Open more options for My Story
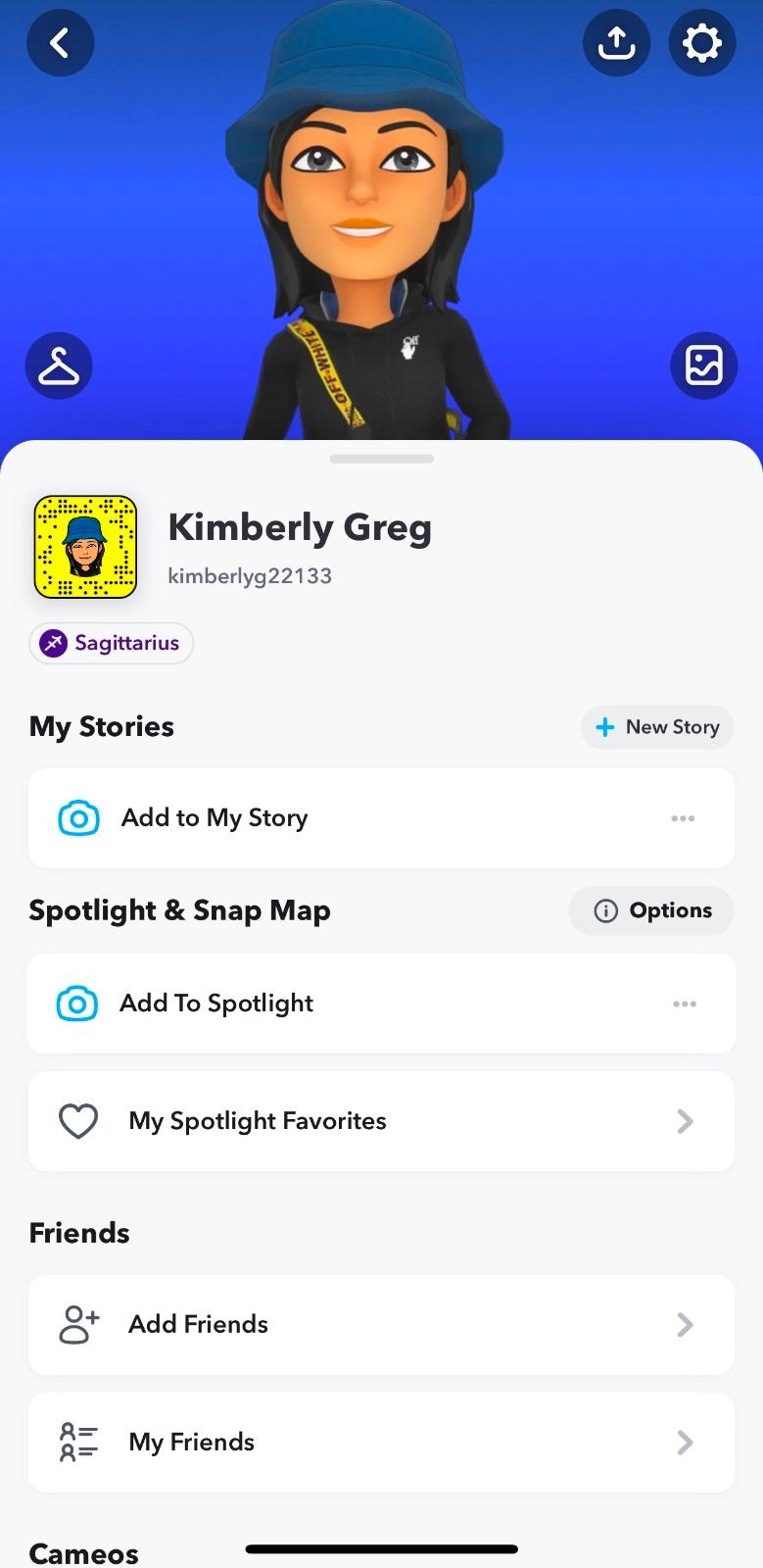 point(683,818)
